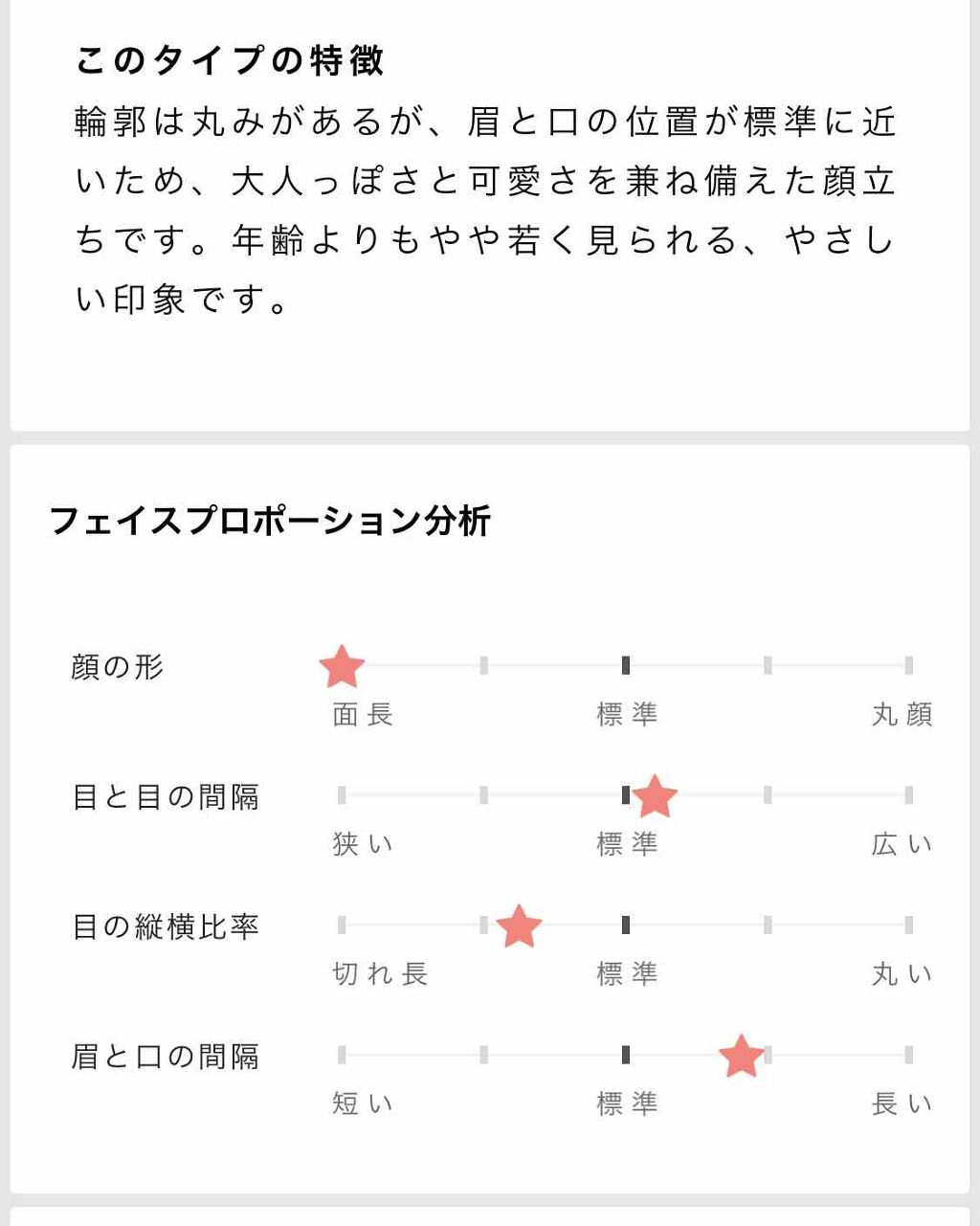The width and height of the screenshot is (980, 1226).
Task: Click the 長い label on 眉と口の間隔 row
Action: tap(900, 1104)
